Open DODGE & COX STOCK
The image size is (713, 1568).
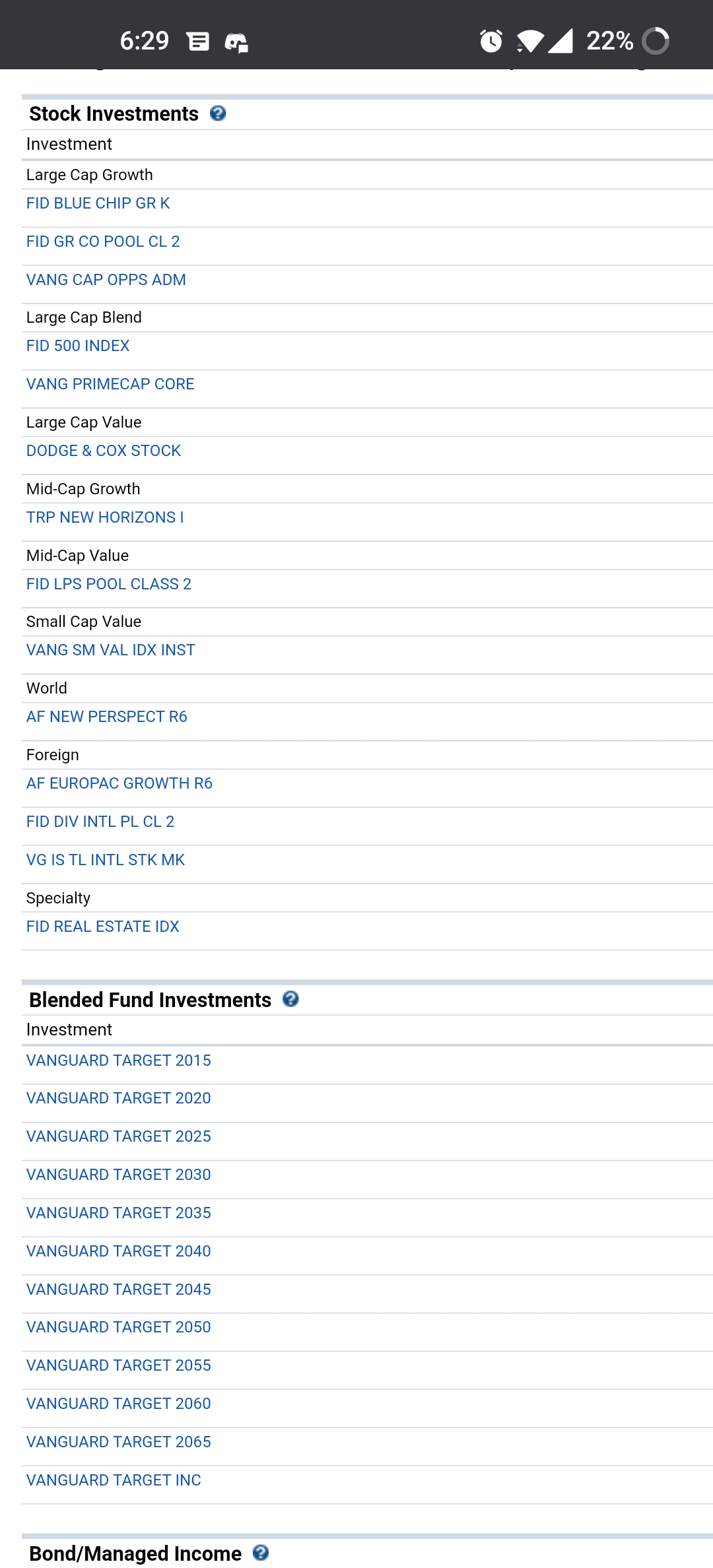point(104,451)
